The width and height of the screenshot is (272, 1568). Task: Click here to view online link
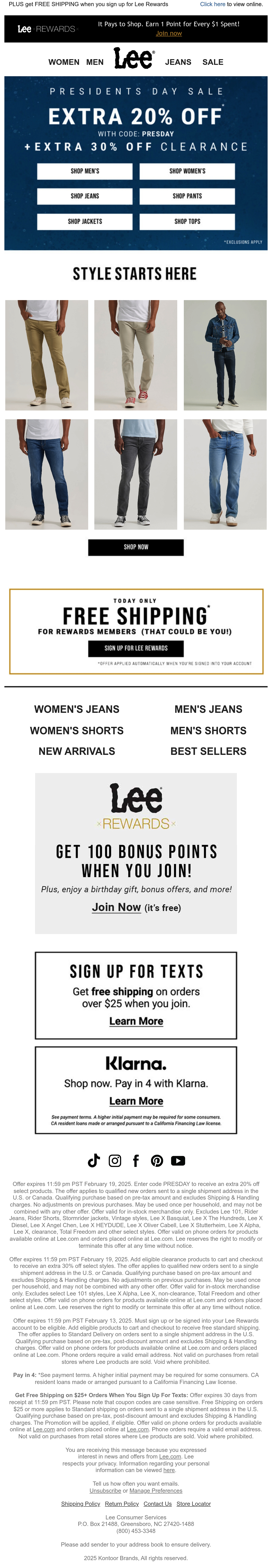tap(212, 4)
